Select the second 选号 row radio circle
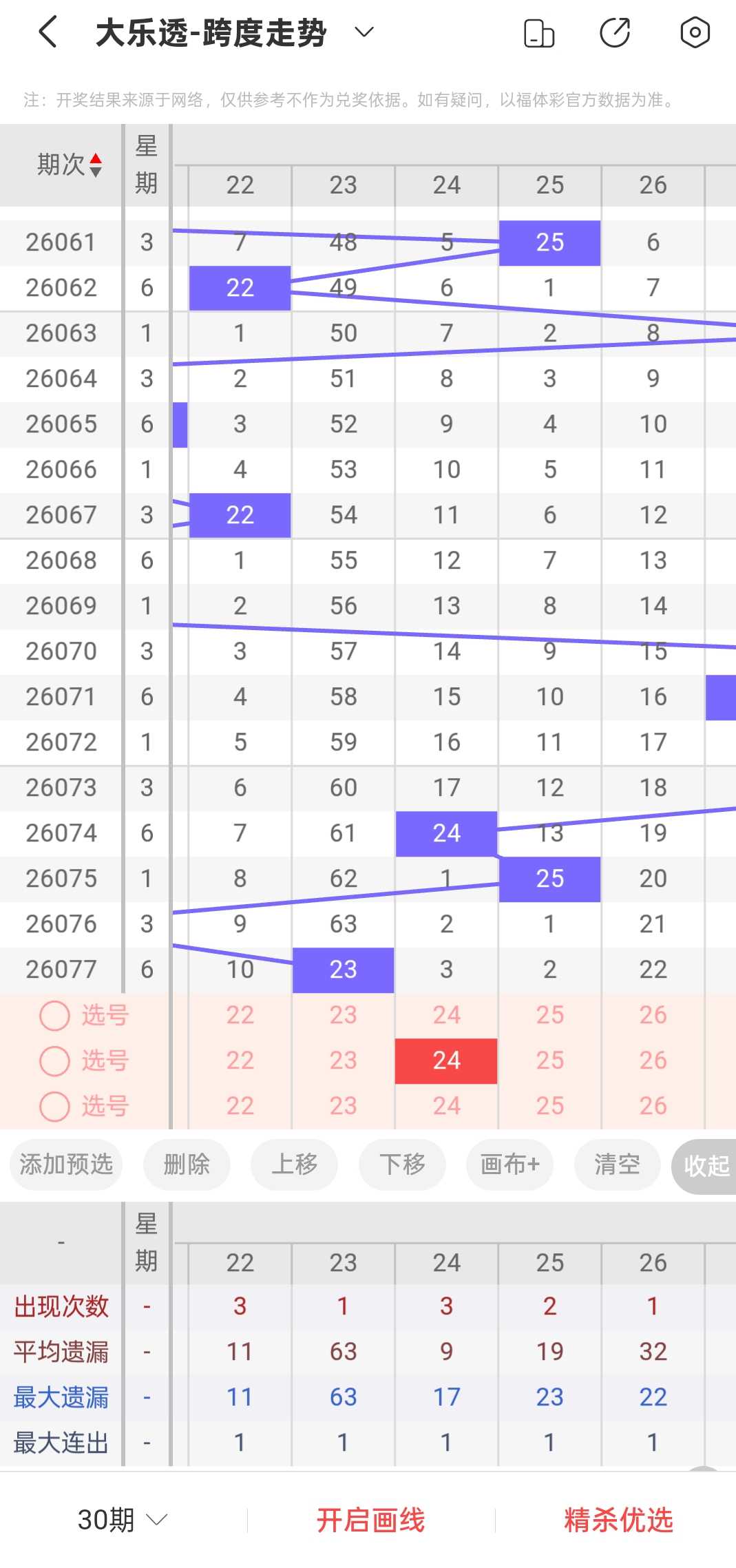The image size is (736, 1568). click(x=54, y=1060)
